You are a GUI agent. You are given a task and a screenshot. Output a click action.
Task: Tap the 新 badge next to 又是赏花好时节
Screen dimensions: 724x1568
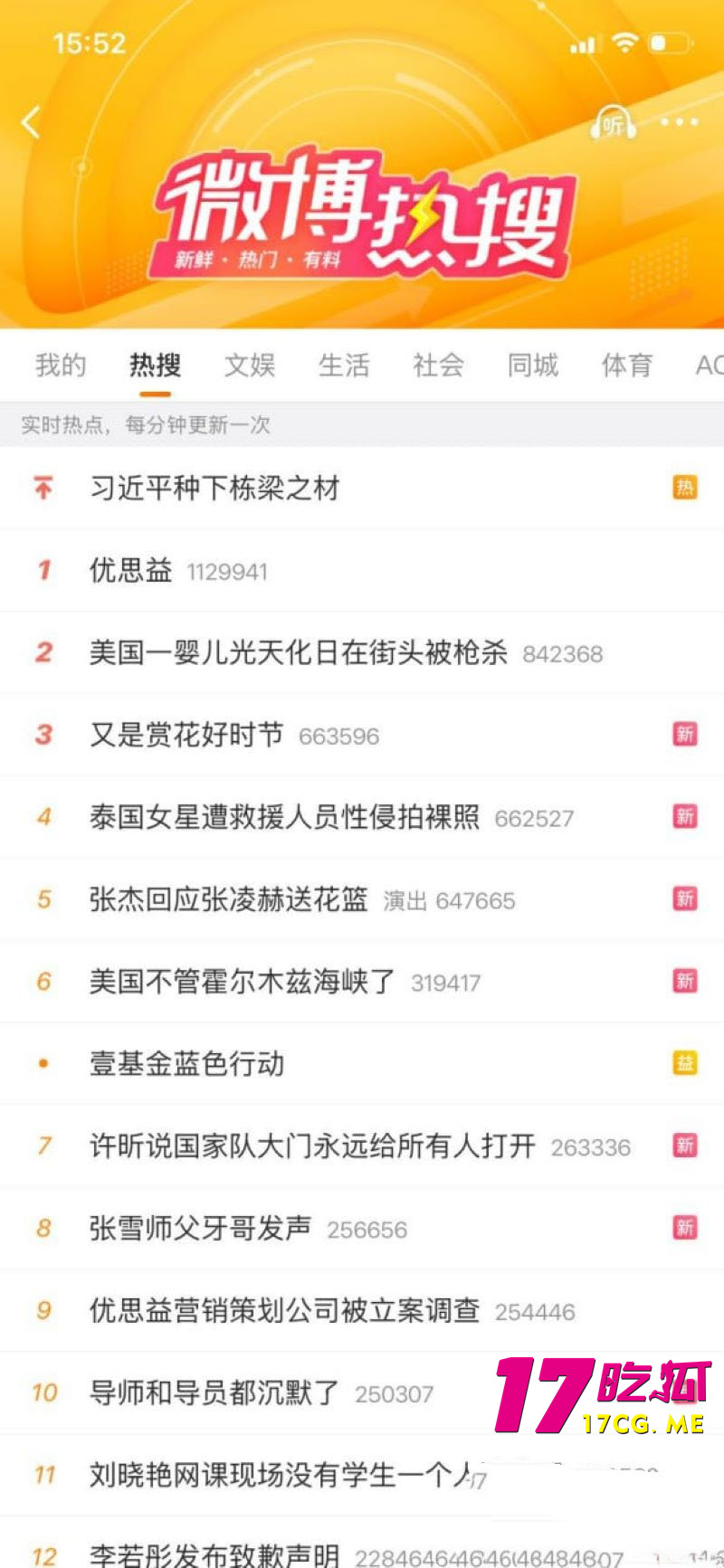685,736
